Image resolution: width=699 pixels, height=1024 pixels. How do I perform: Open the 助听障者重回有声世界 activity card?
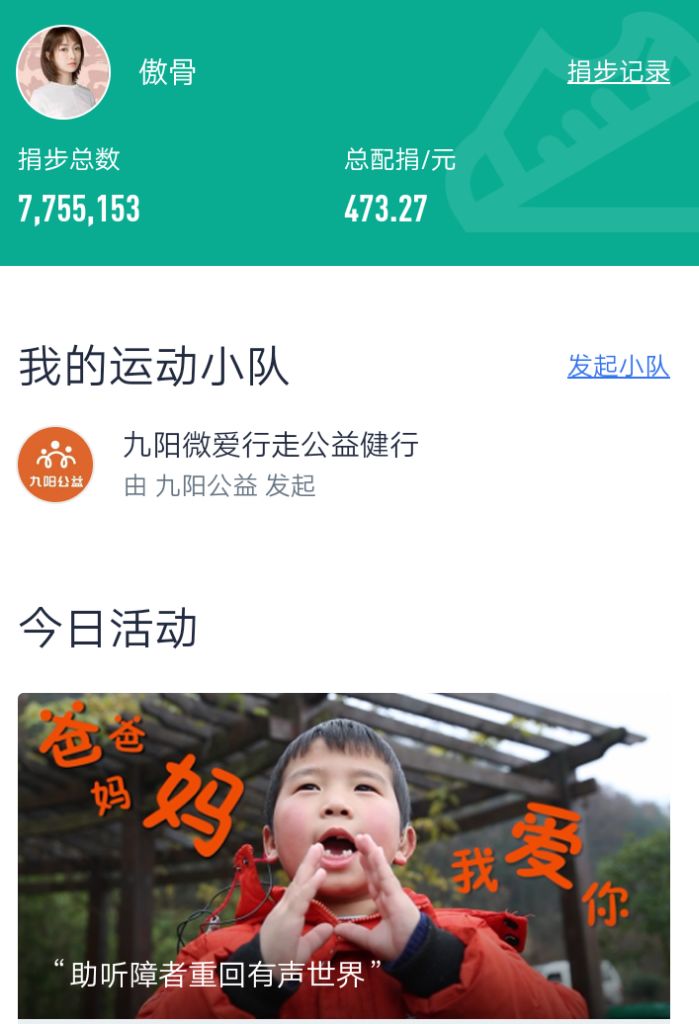[x=343, y=855]
